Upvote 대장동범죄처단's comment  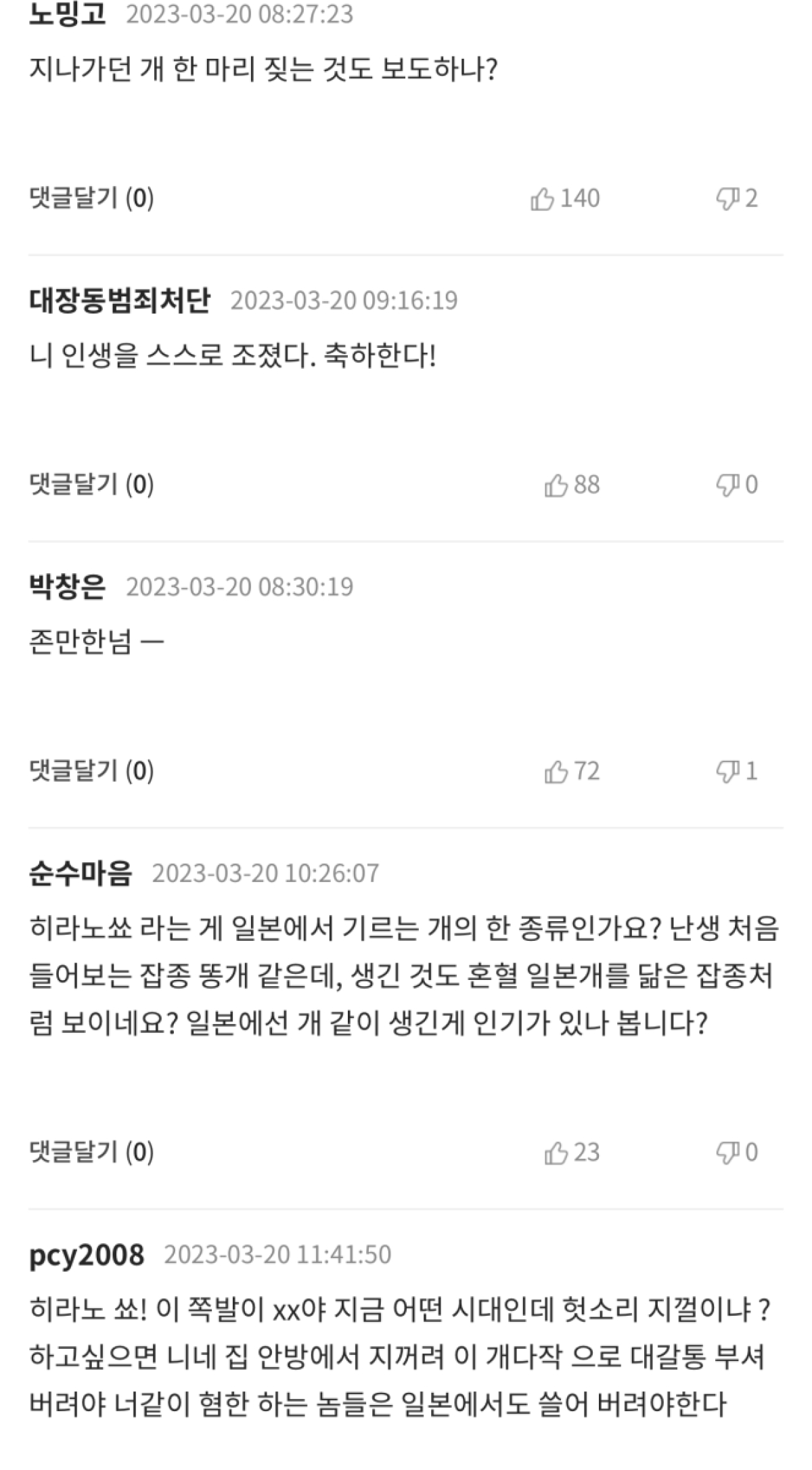point(556,485)
